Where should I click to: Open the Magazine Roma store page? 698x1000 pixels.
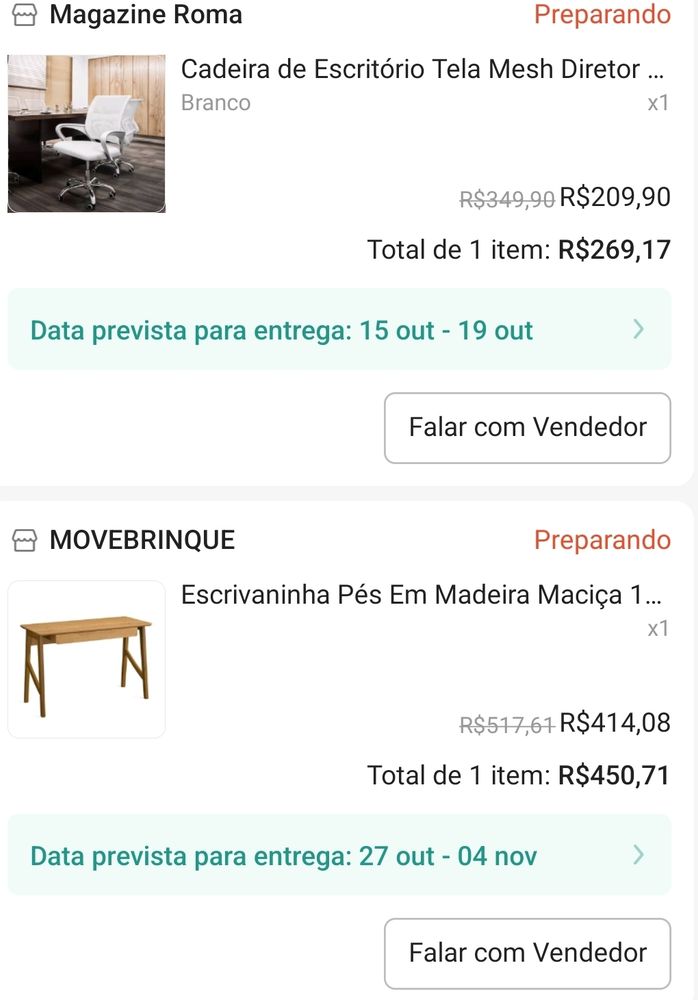(145, 15)
